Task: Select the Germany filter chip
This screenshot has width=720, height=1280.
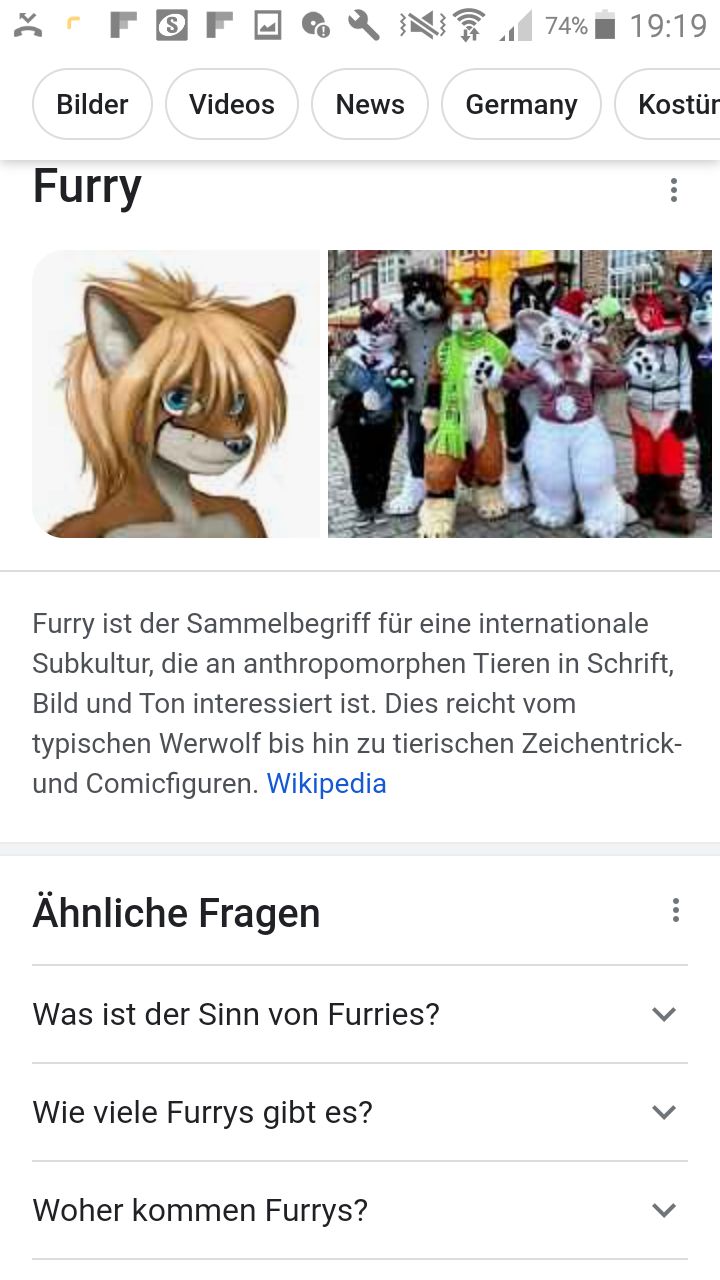Action: pos(521,104)
